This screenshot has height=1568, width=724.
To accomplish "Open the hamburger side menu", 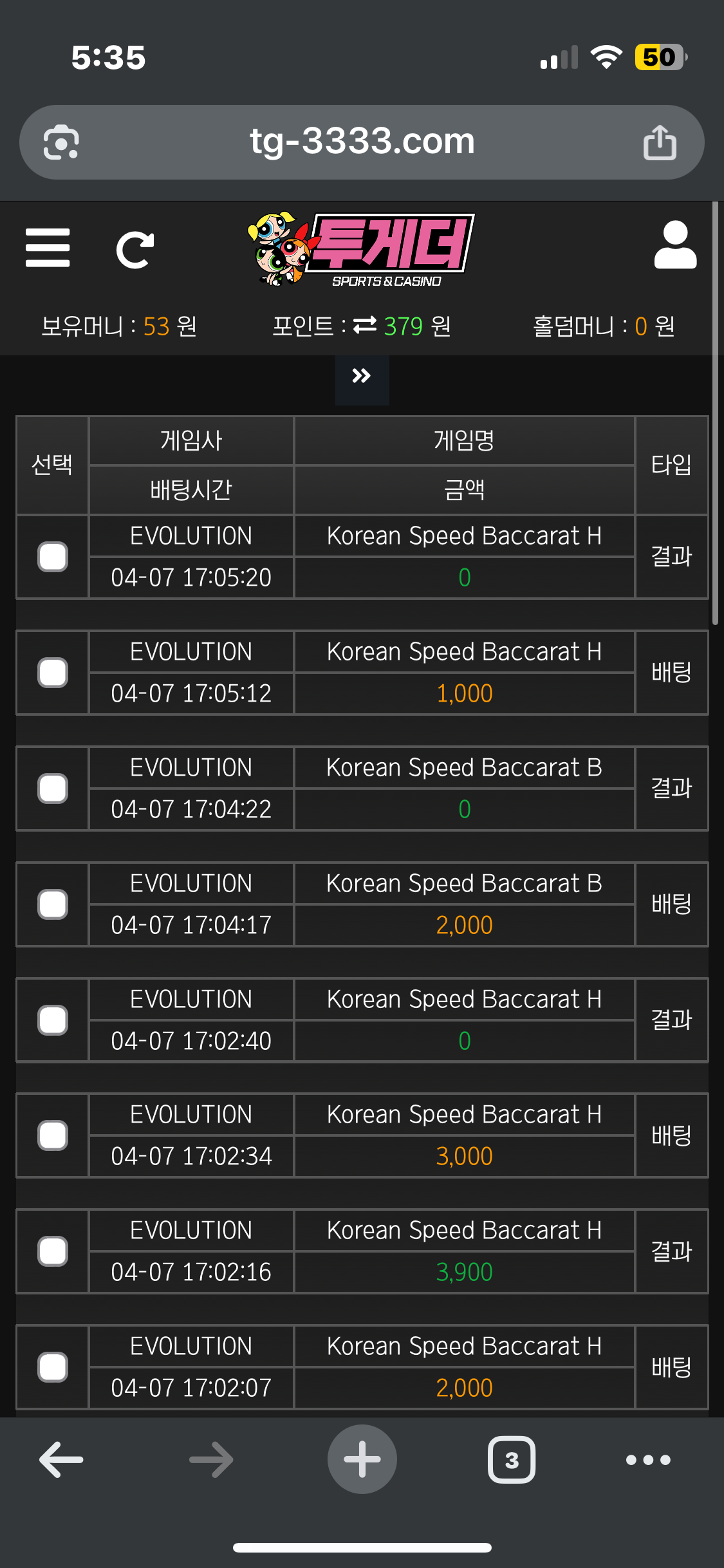I will click(48, 248).
